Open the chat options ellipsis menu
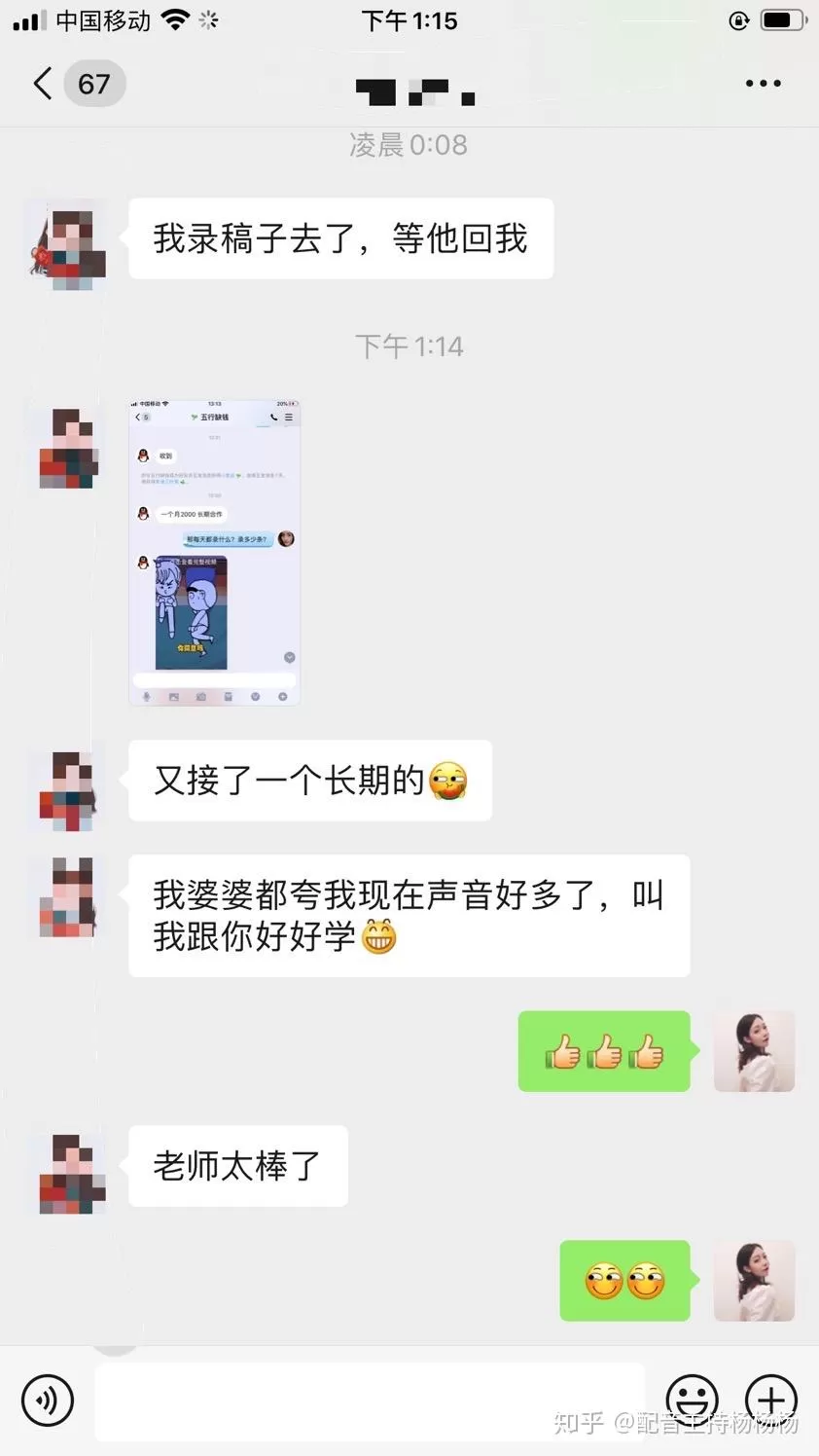This screenshot has height=1456, width=819. coord(763,84)
